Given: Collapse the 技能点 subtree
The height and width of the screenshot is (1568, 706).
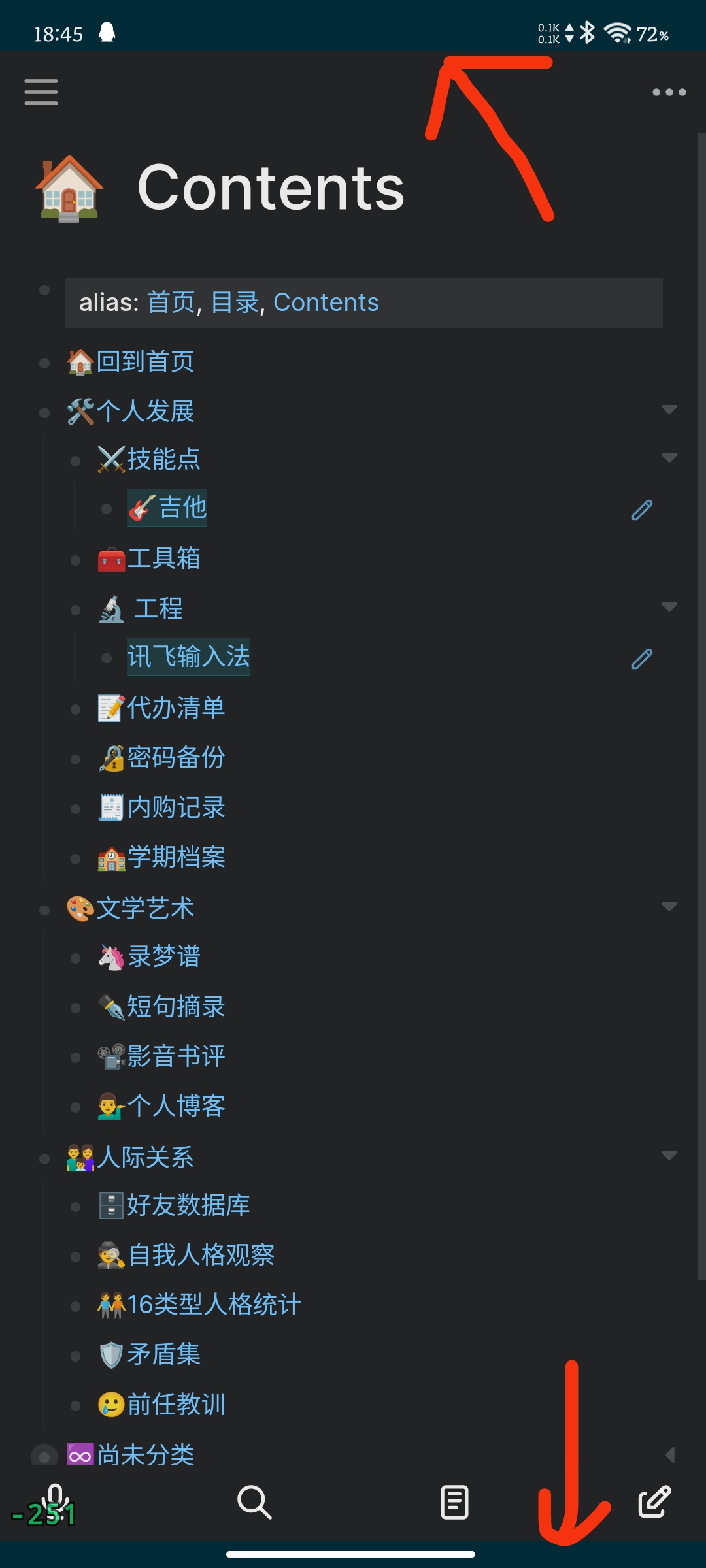Looking at the screenshot, I should click(x=669, y=457).
